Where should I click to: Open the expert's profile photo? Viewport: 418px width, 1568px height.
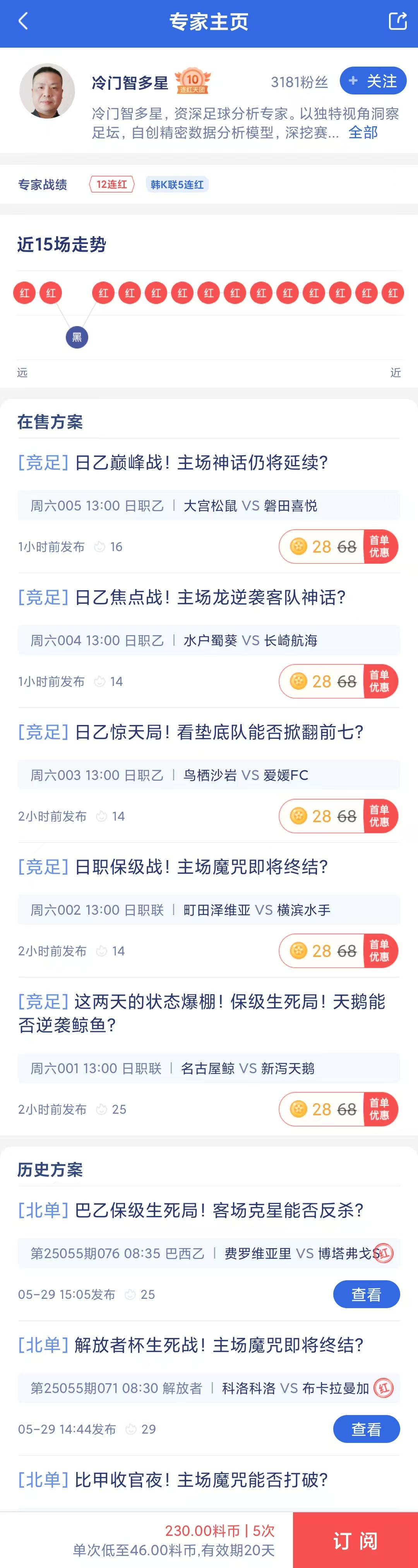tap(47, 91)
